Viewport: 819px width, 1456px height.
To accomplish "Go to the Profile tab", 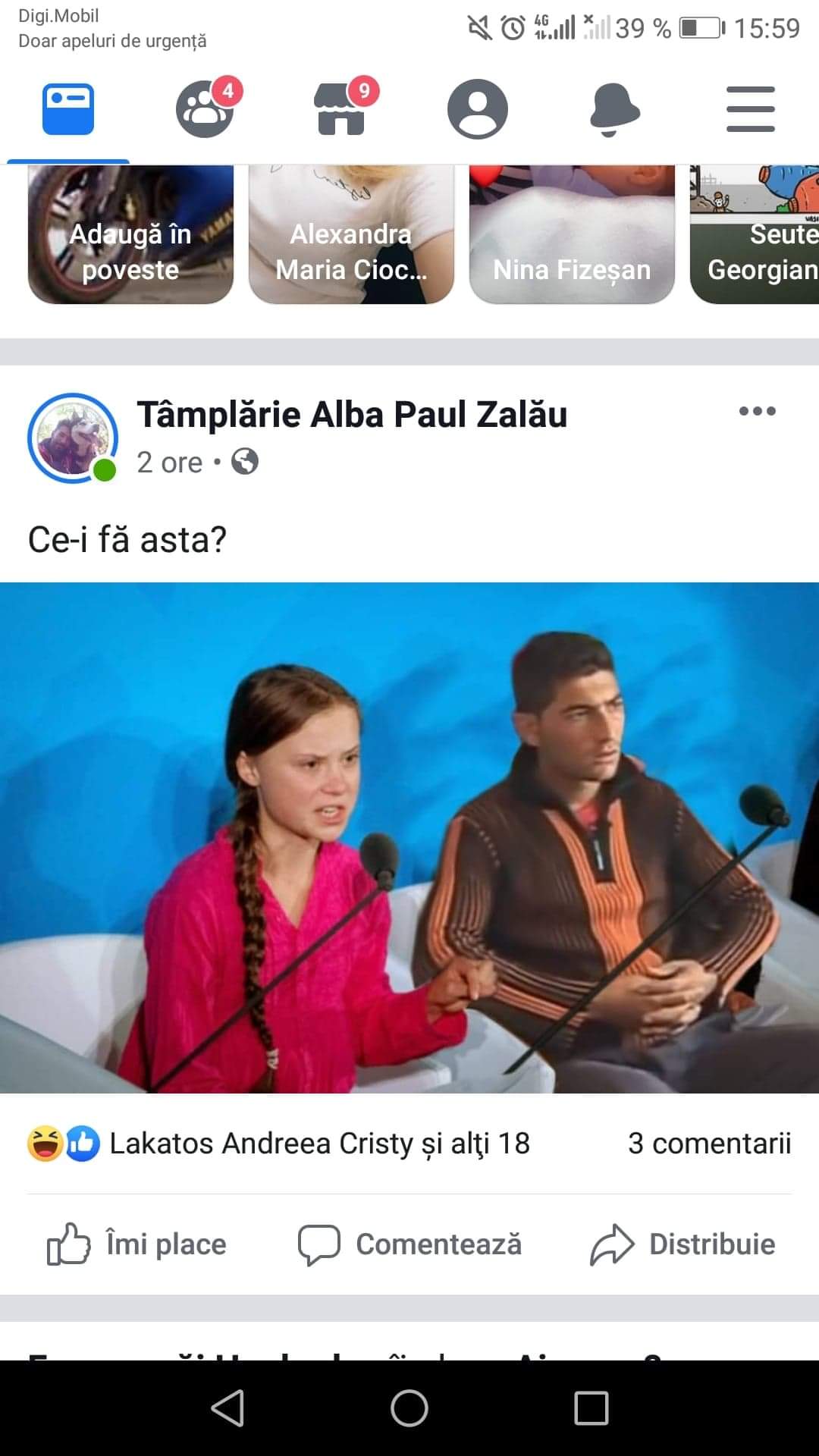I will [478, 109].
